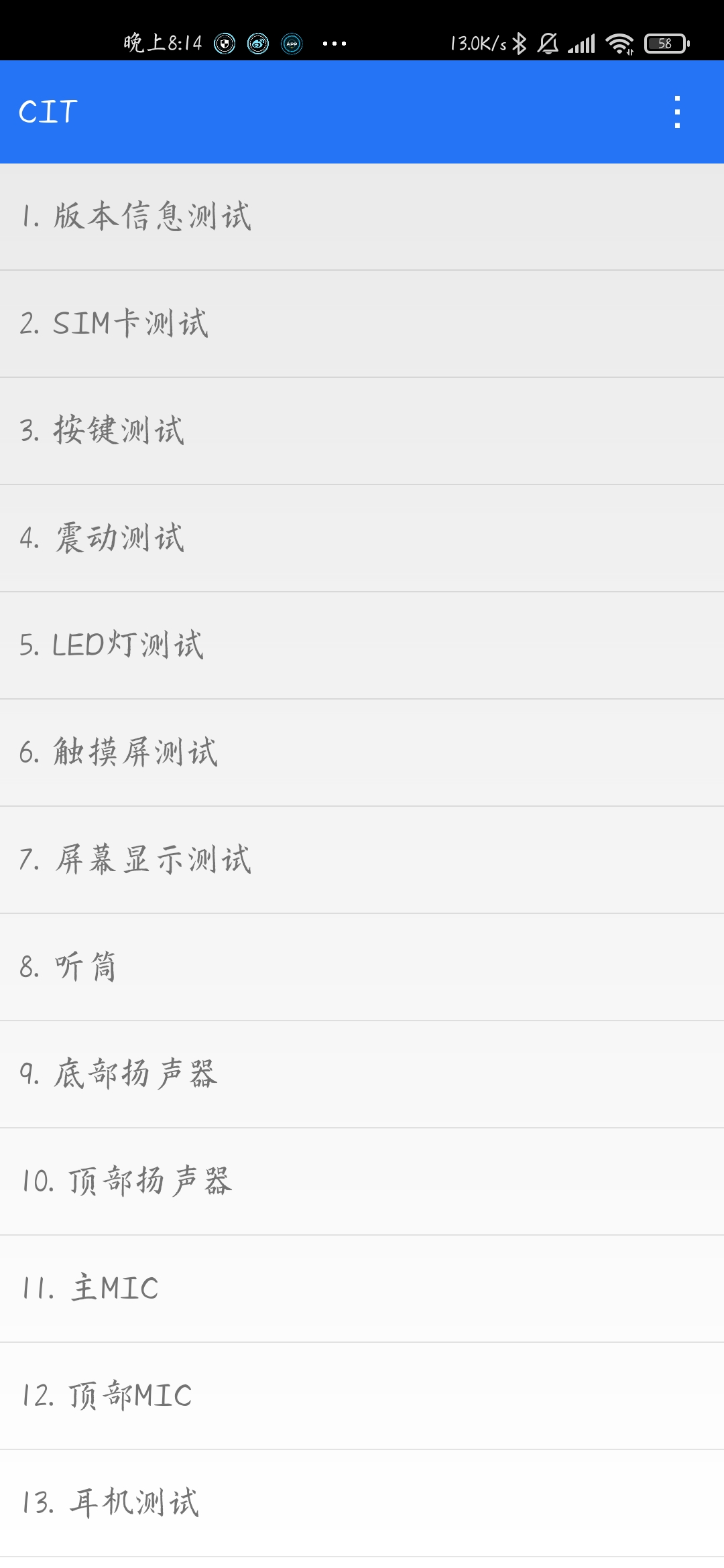The height and width of the screenshot is (1568, 724).
Task: Tap the shield security icon in the status bar
Action: point(225,43)
